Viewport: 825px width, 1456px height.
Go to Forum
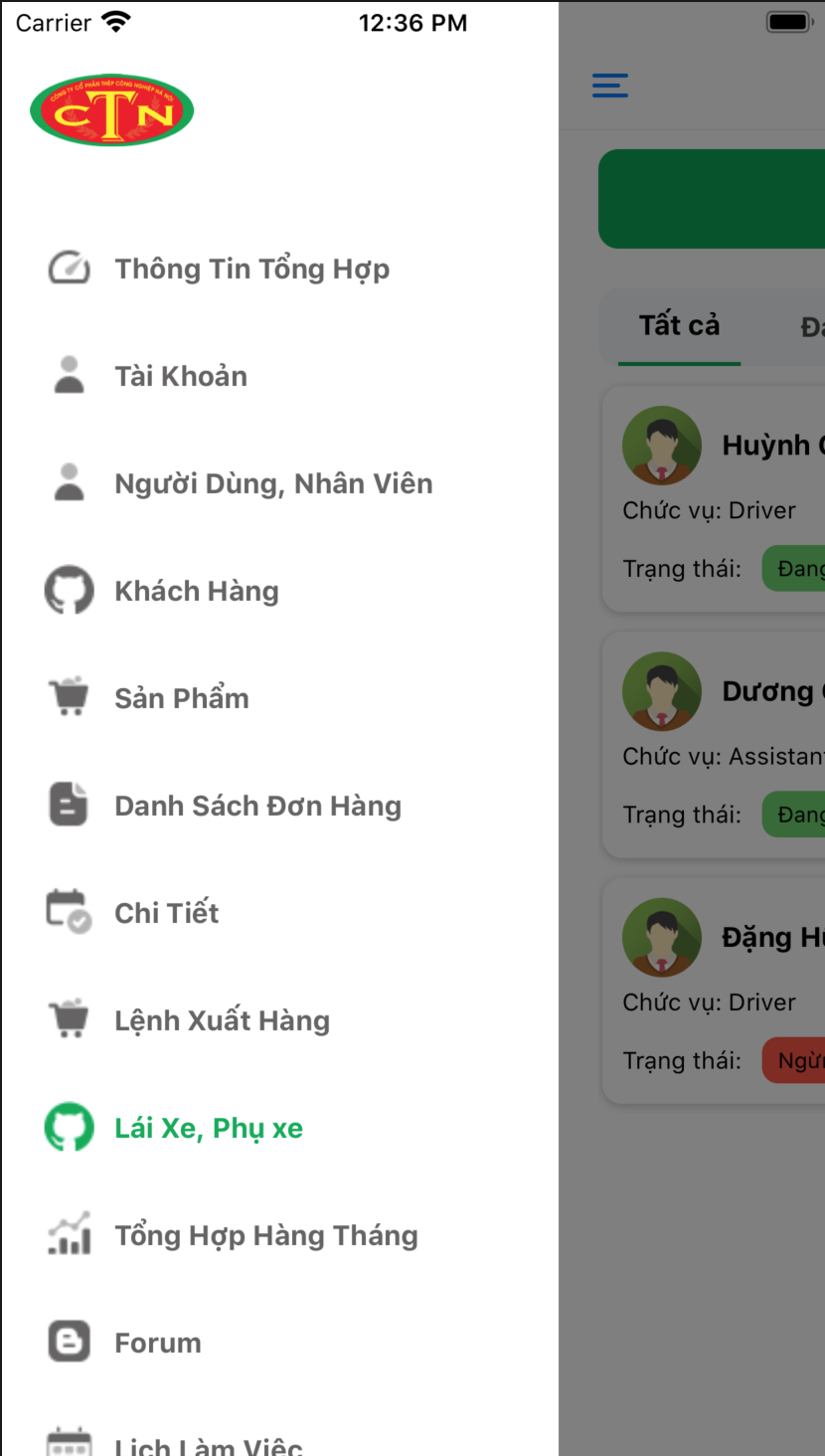(x=279, y=1343)
